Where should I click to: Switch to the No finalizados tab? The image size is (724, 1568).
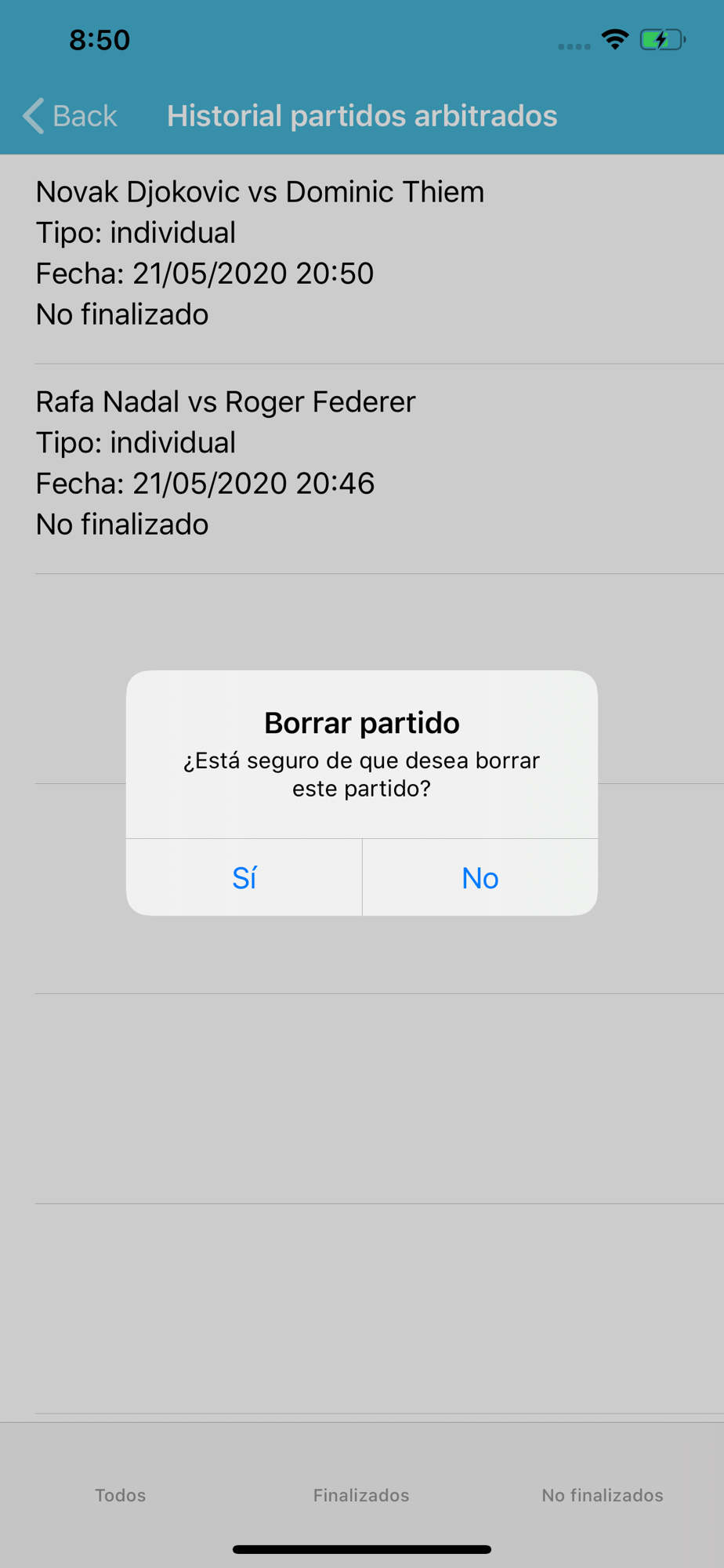(603, 1494)
